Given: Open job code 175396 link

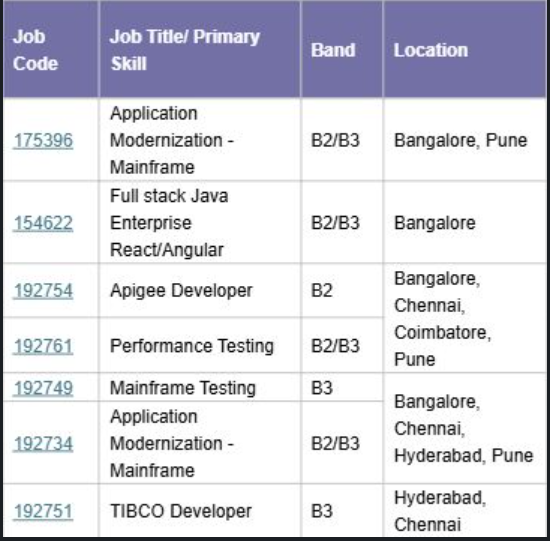Looking at the screenshot, I should click(x=43, y=141).
